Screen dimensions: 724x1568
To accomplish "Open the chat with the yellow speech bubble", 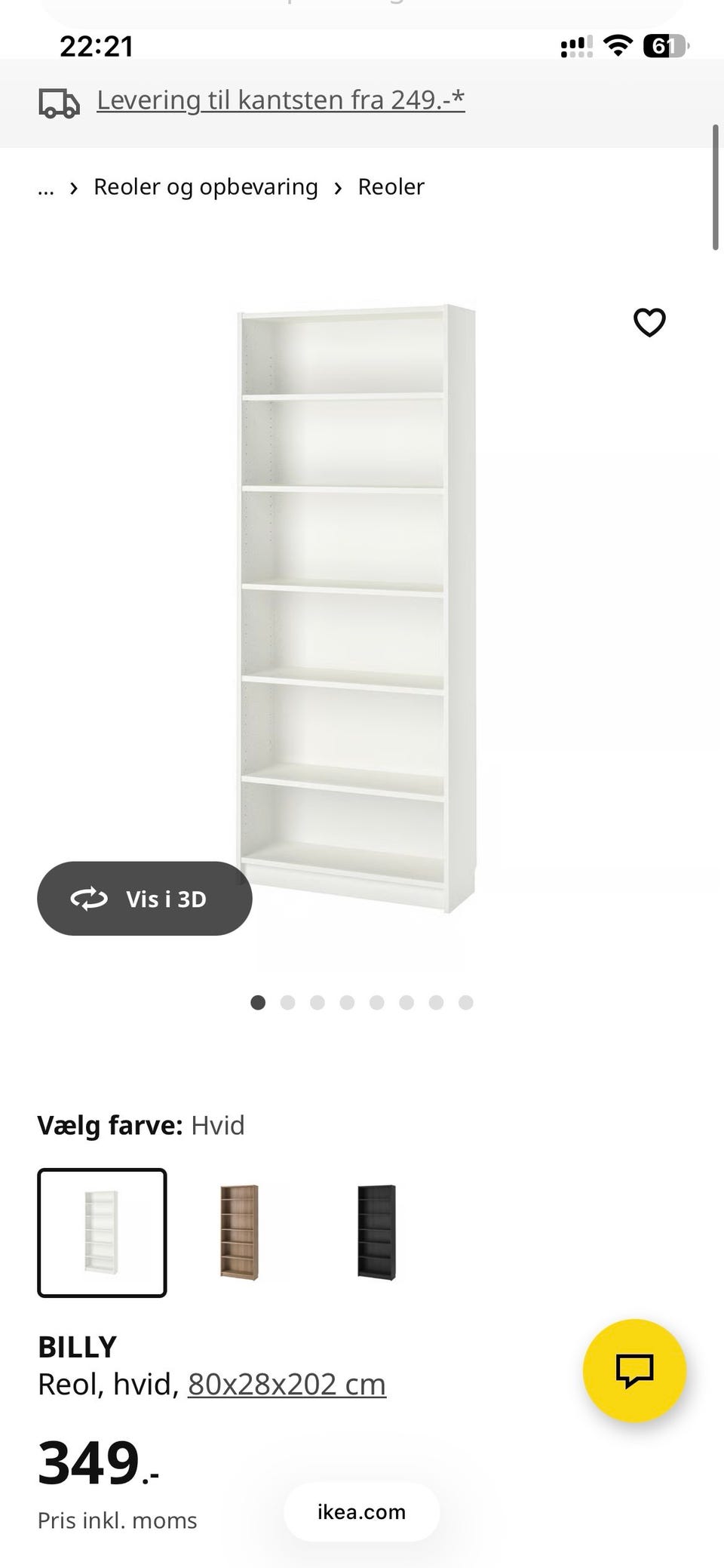I will click(634, 1373).
